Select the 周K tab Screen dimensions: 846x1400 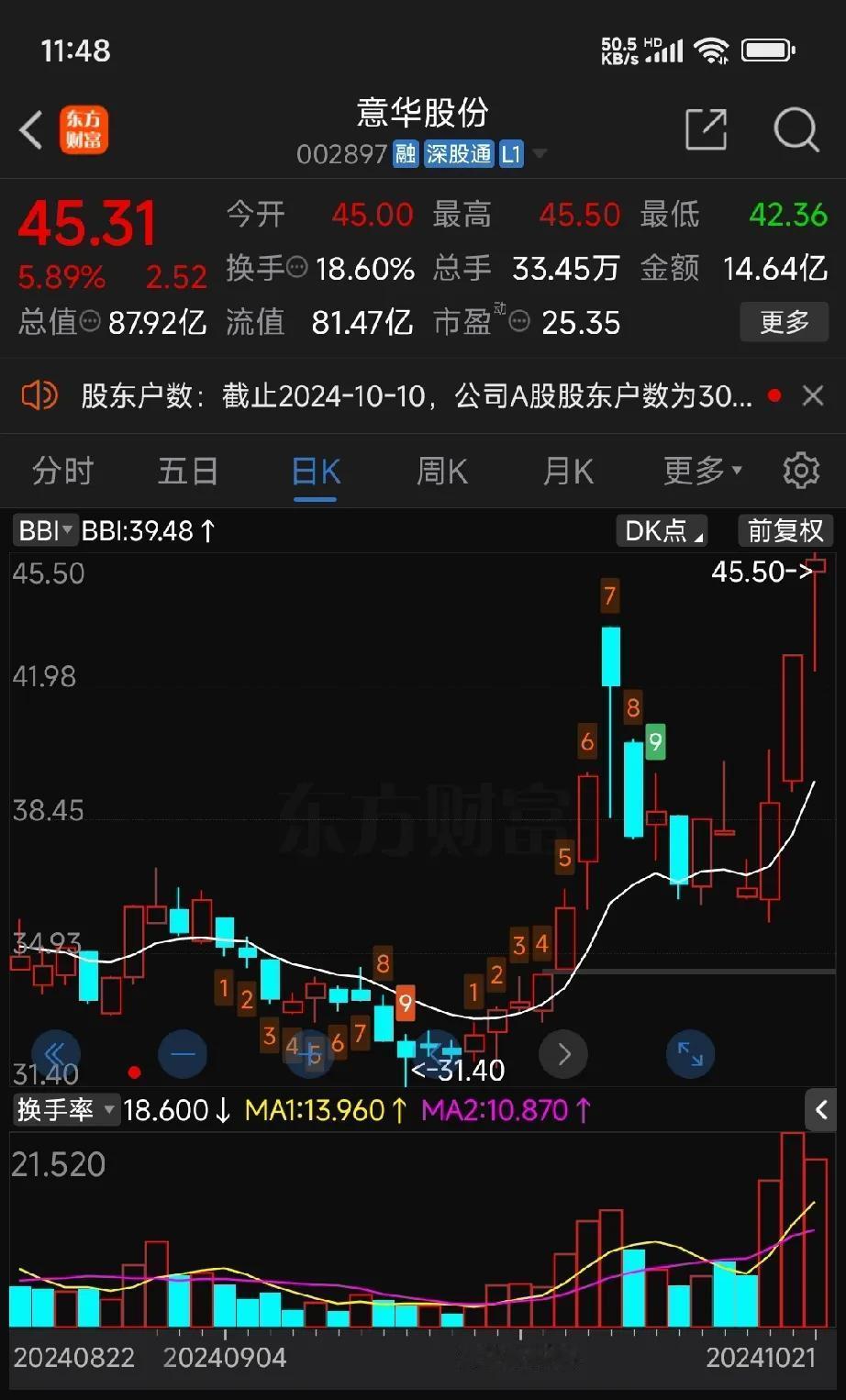click(442, 472)
